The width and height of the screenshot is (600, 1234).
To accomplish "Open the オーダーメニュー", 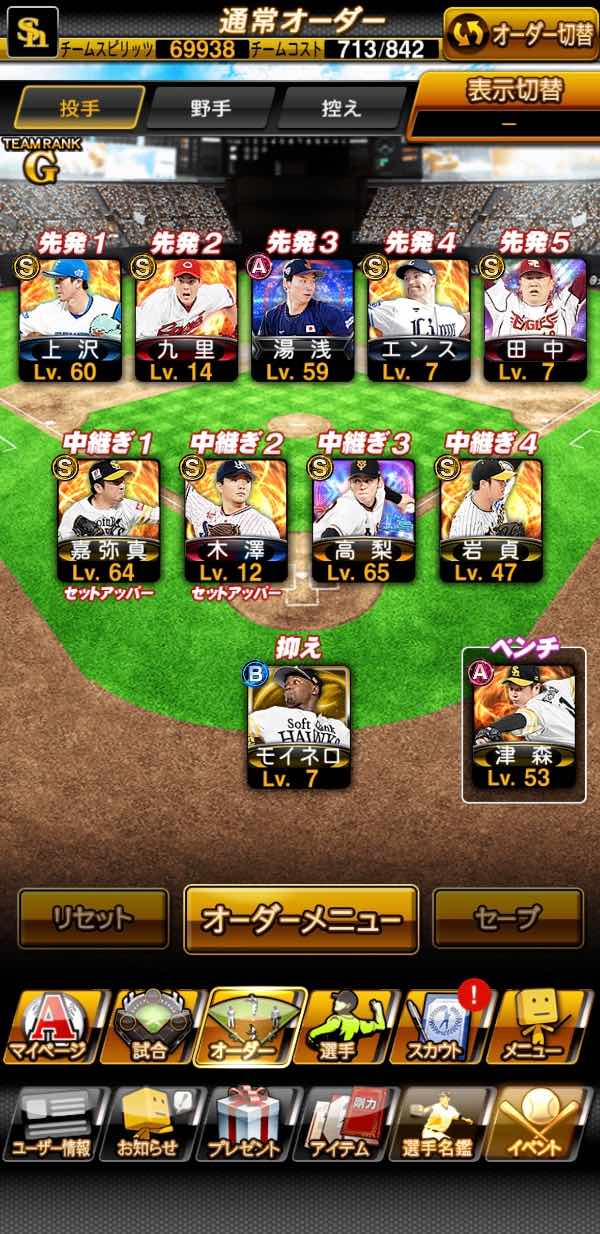I will coord(301,918).
